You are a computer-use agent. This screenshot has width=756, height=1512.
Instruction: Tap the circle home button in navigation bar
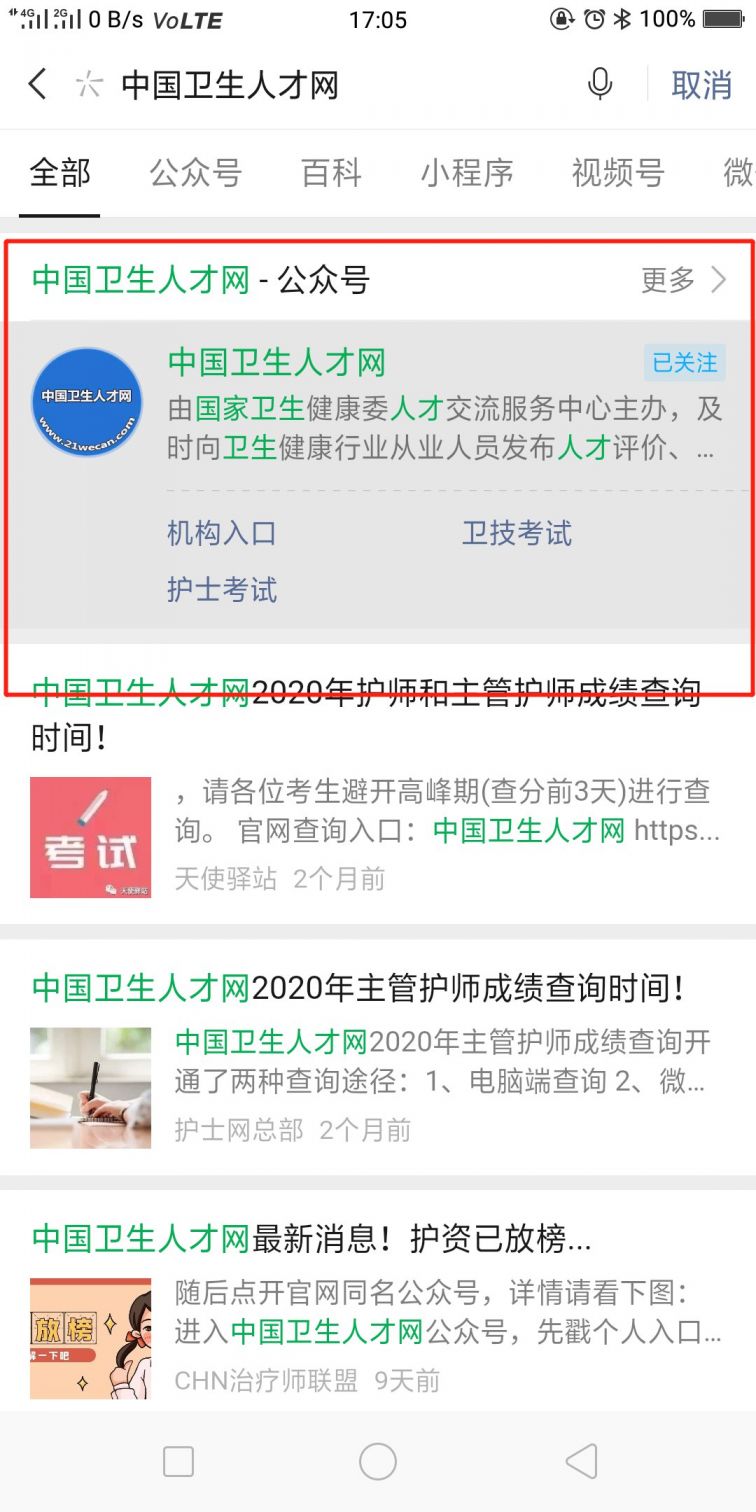tap(378, 1460)
